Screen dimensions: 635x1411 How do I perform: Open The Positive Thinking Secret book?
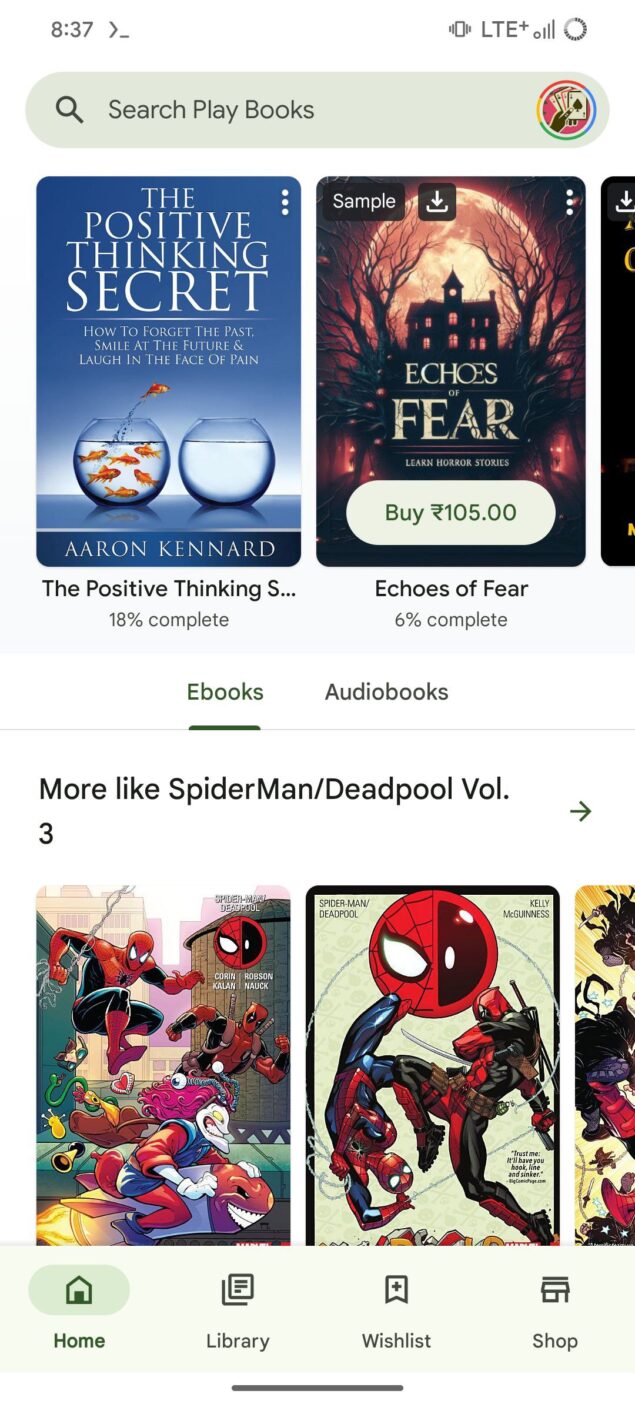click(x=168, y=372)
